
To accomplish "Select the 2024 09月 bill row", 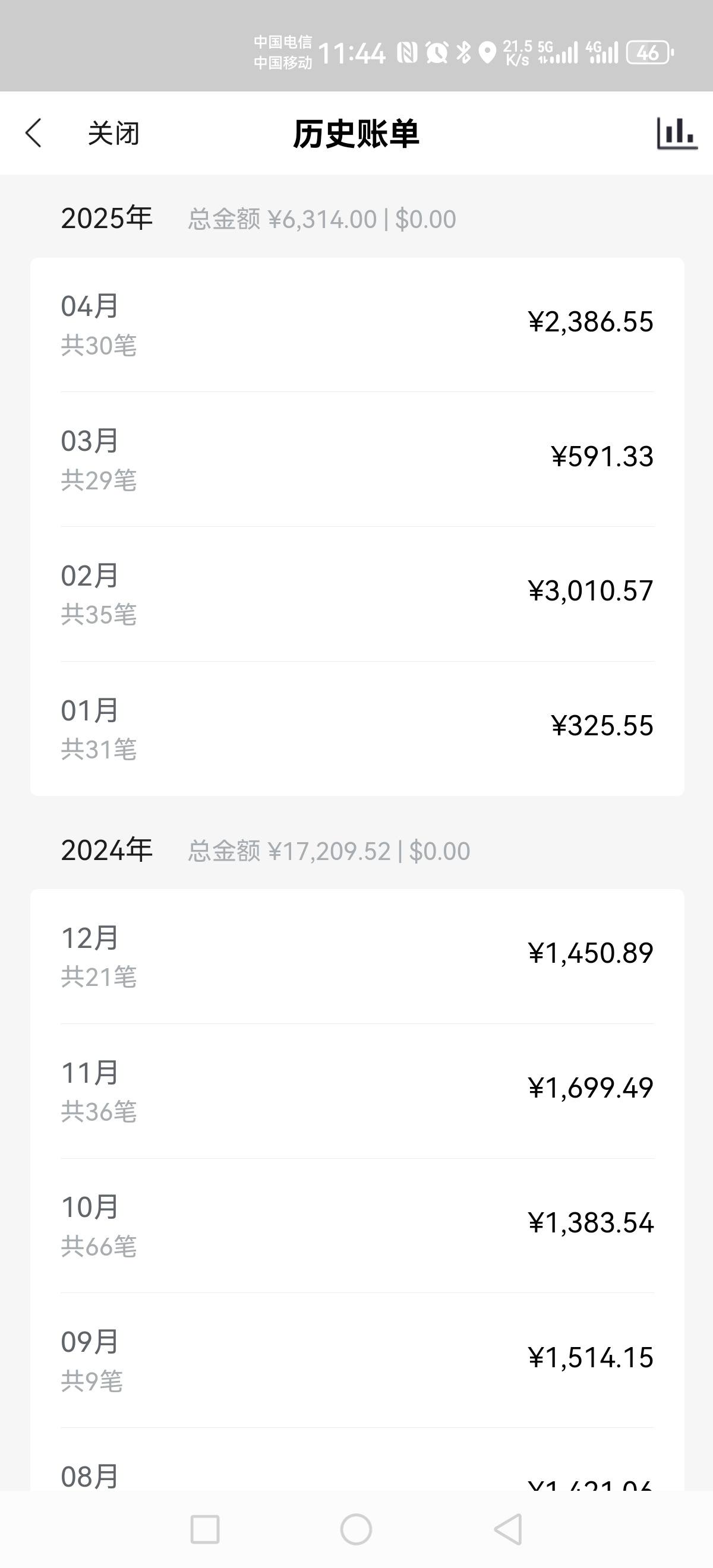I will tap(357, 1361).
